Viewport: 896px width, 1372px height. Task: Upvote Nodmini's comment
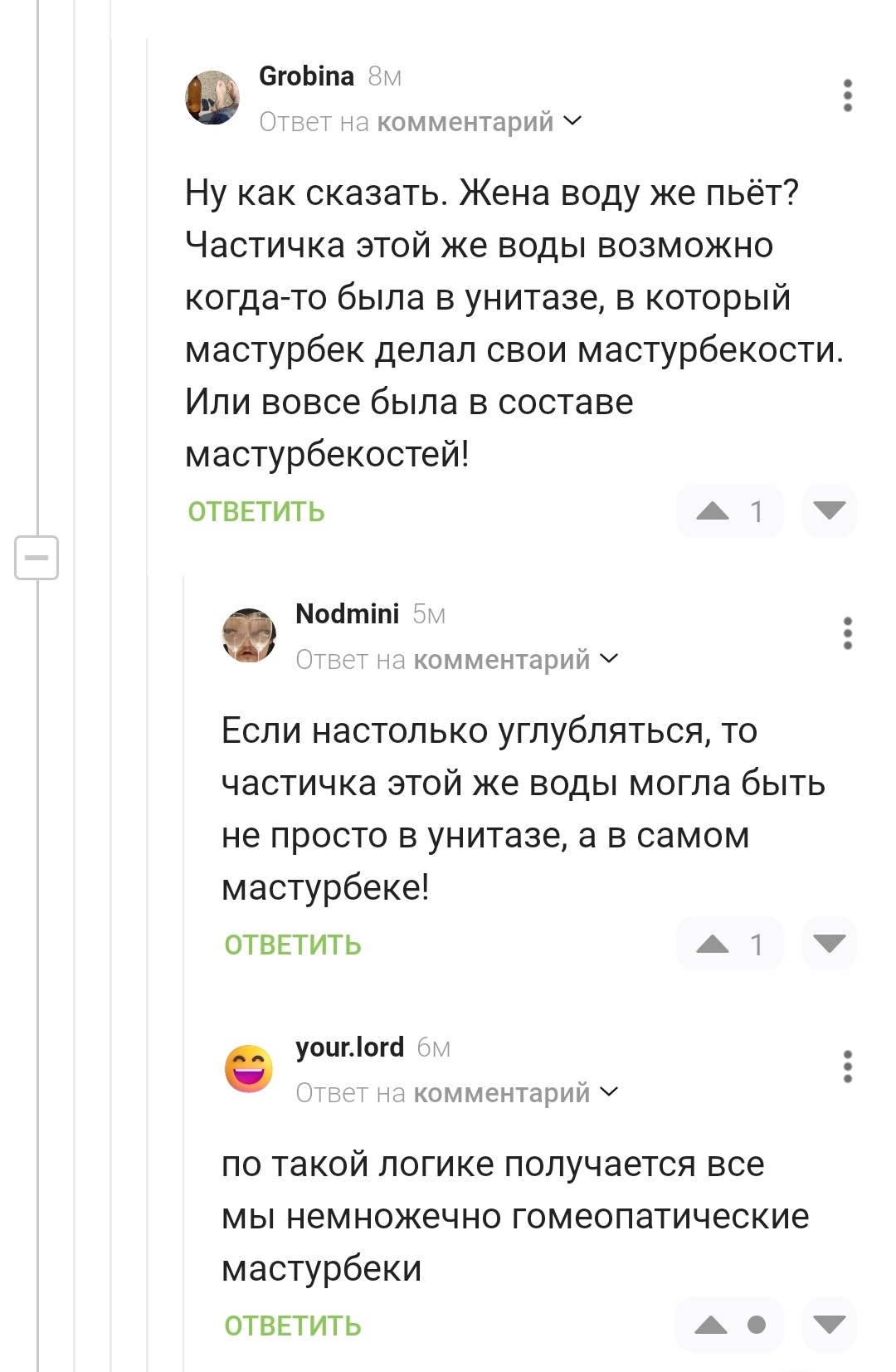click(713, 944)
